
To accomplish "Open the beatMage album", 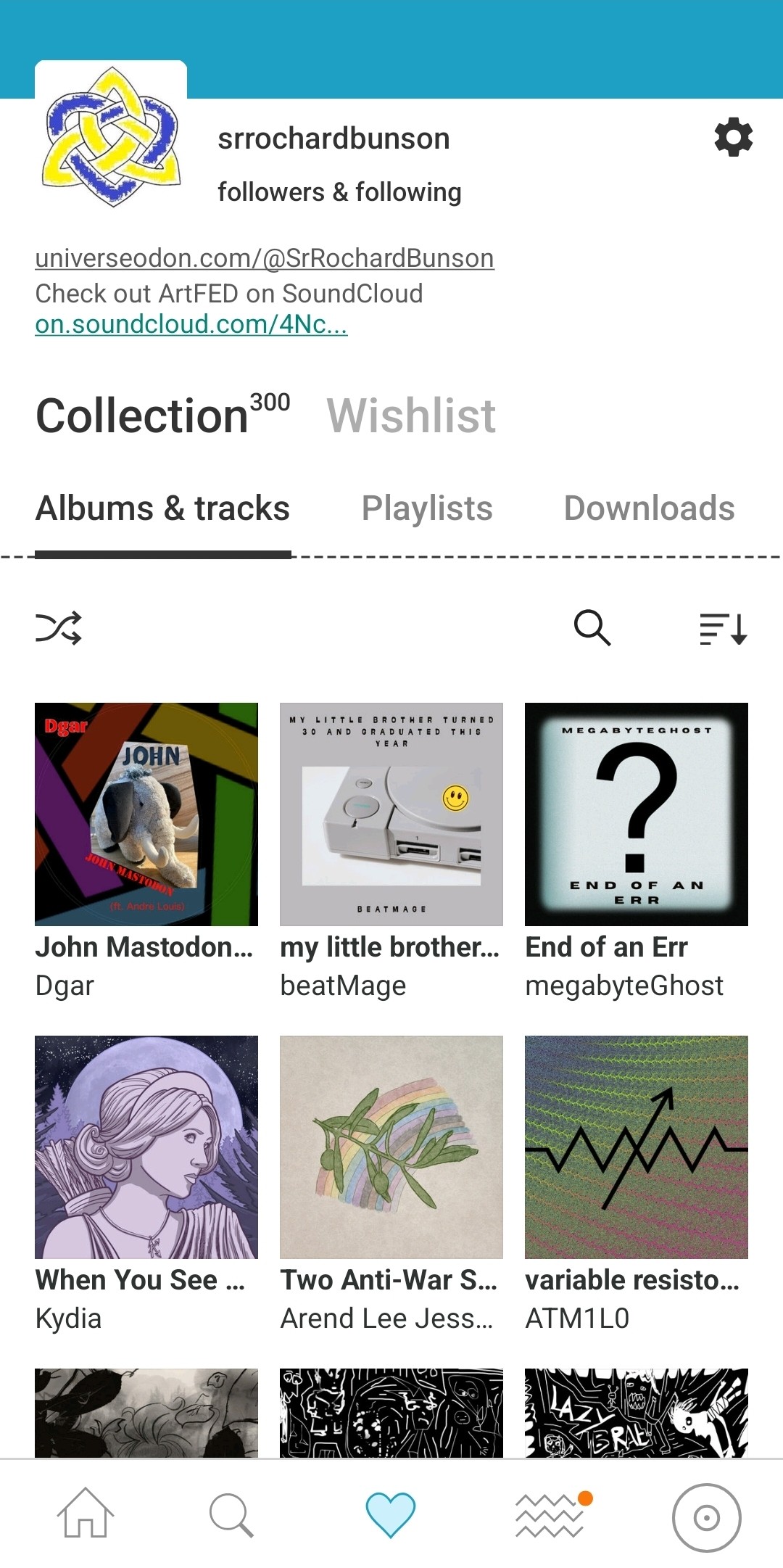I will click(391, 814).
